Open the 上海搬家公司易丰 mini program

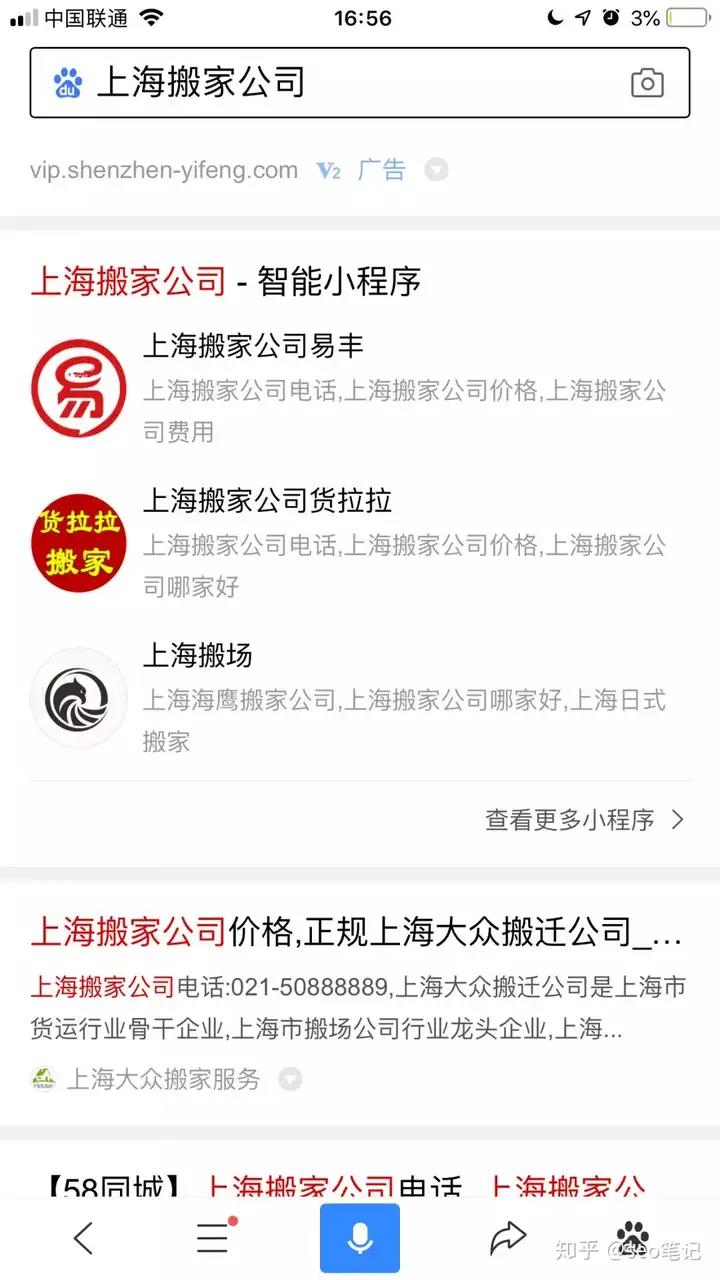[360, 388]
